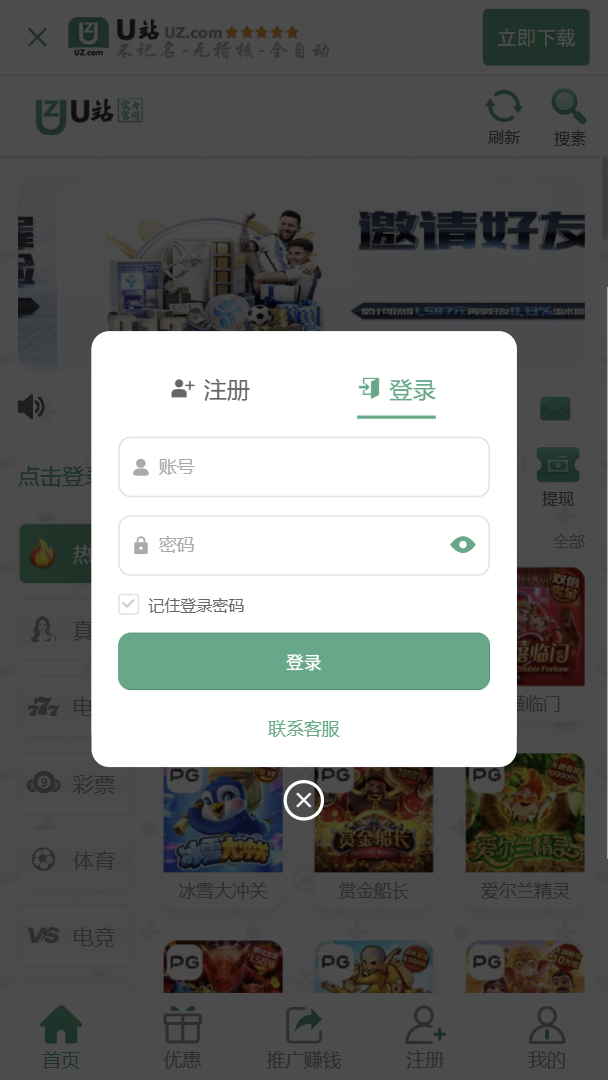This screenshot has height=1080, width=608.
Task: Close the top download banner
Action: (37, 38)
